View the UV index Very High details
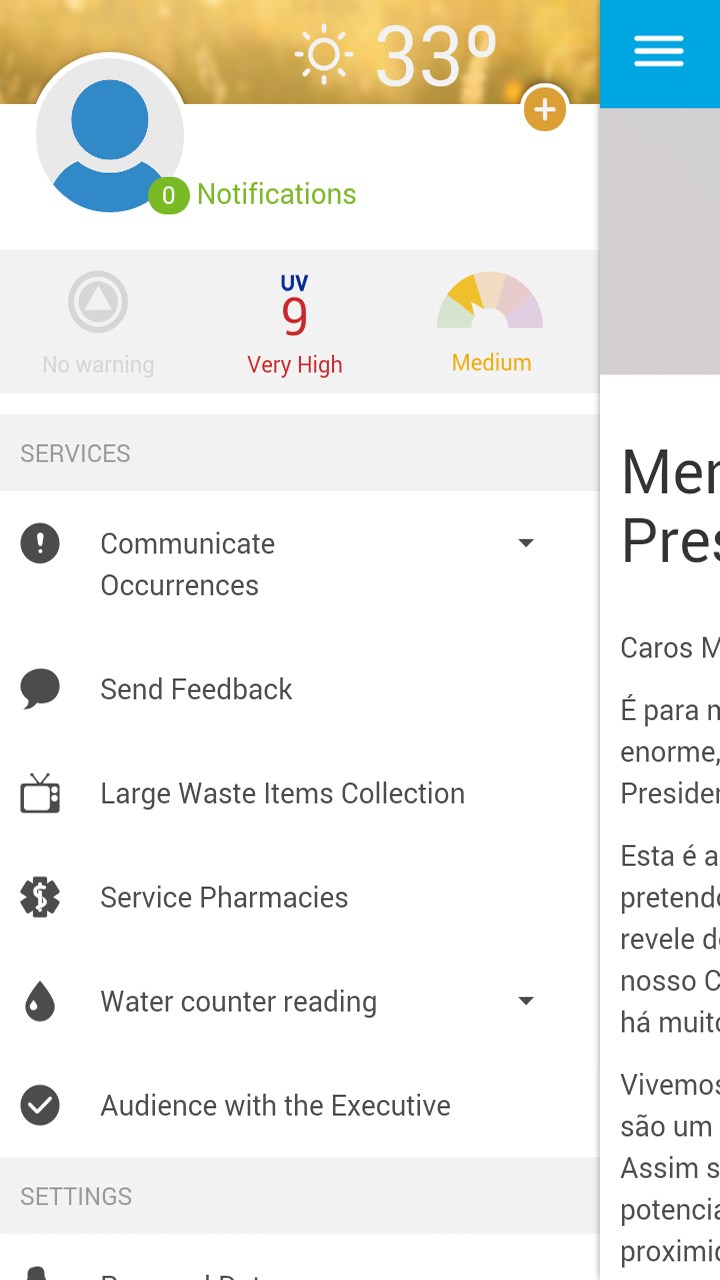The image size is (720, 1280). click(294, 325)
